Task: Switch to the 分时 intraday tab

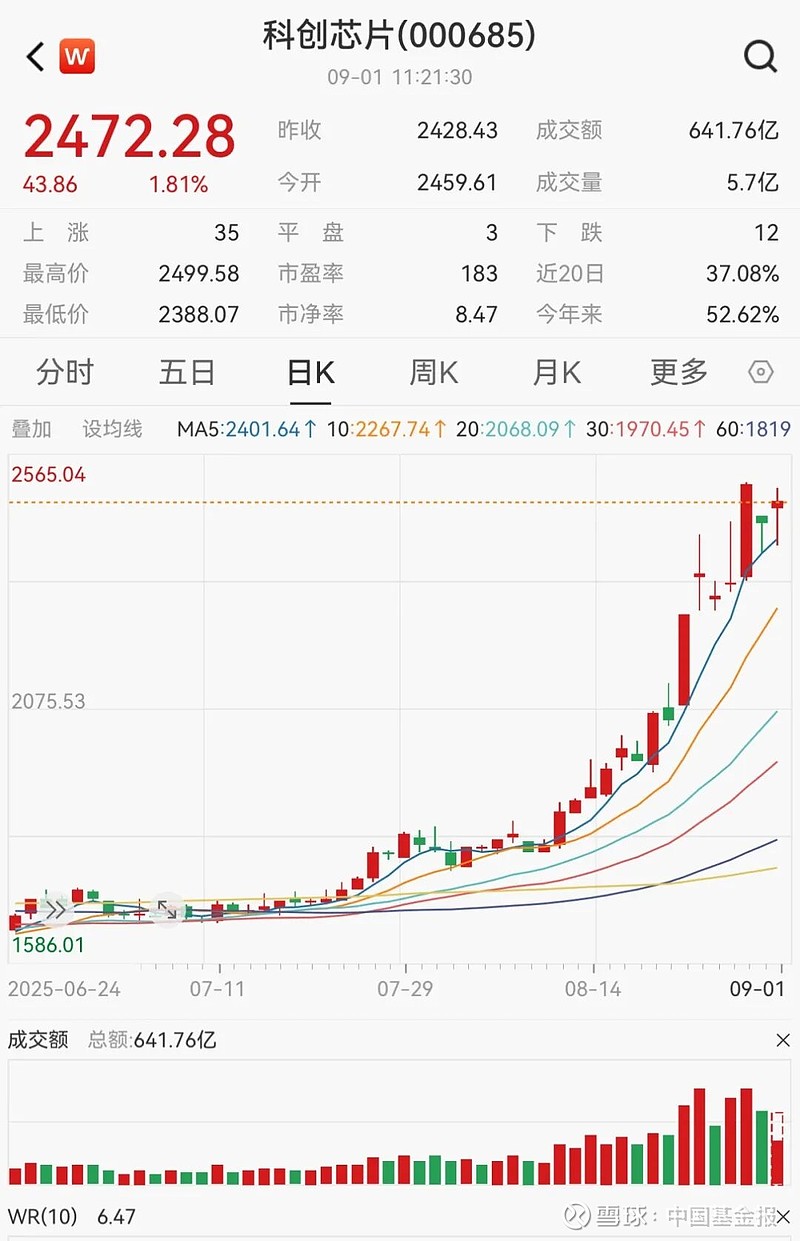Action: (64, 371)
